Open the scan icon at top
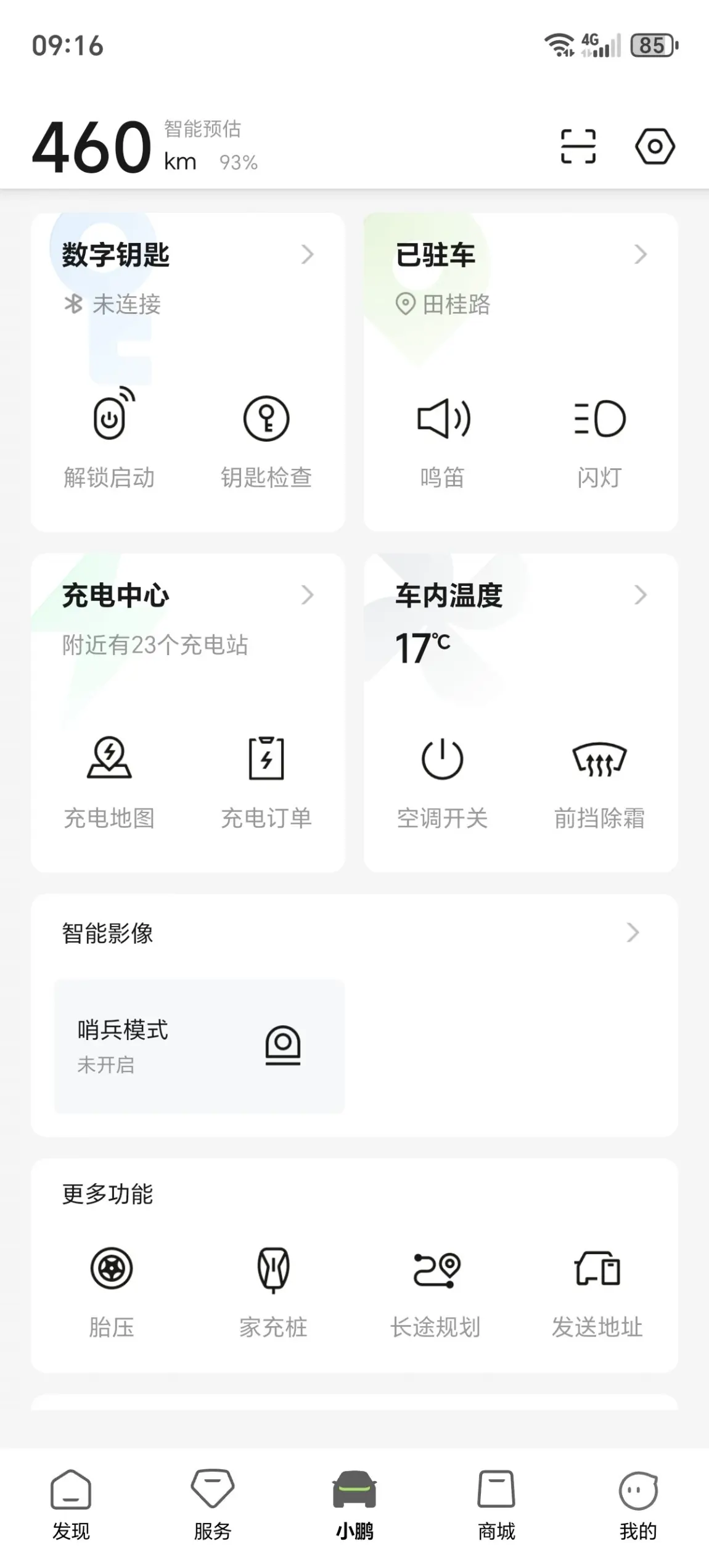 [578, 146]
